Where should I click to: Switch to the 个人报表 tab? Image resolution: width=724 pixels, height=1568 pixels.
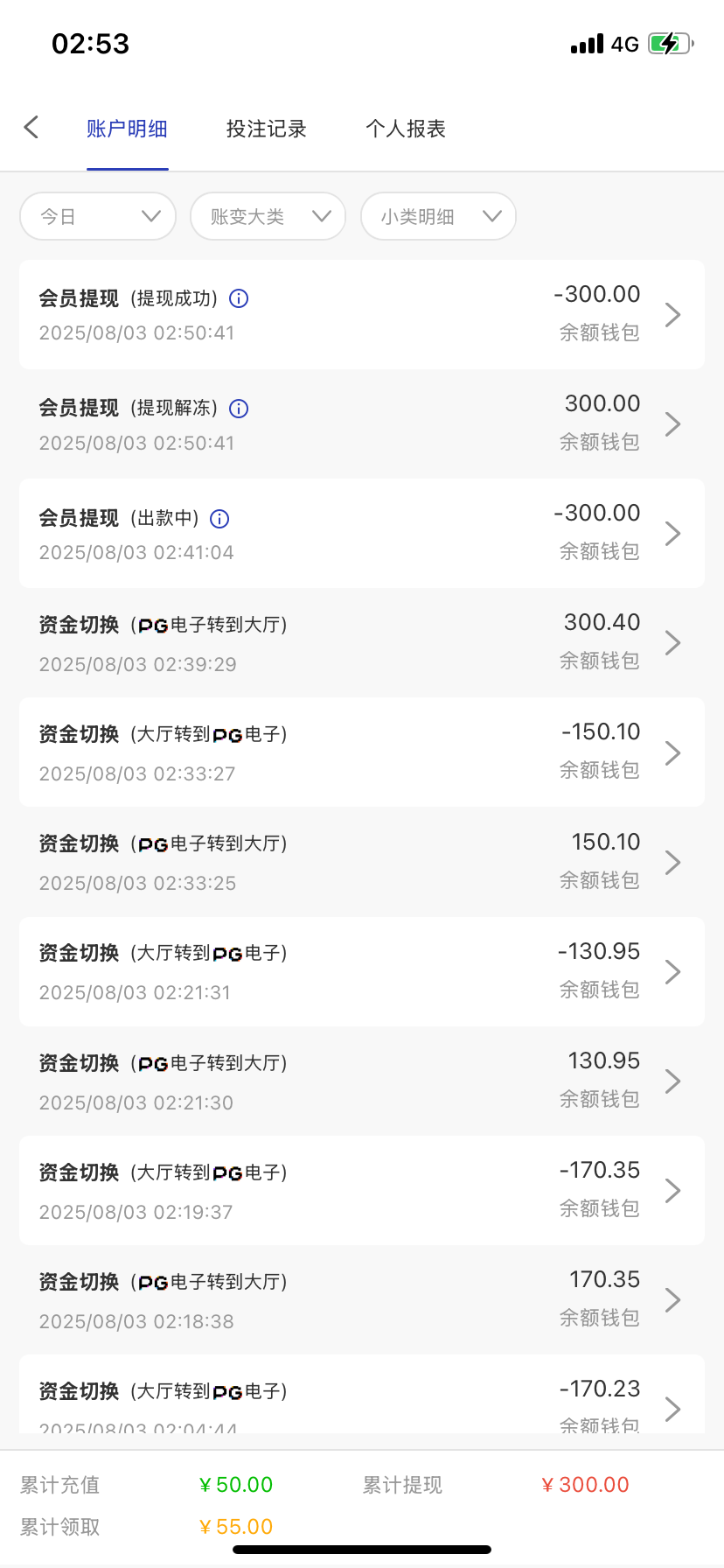click(x=406, y=129)
